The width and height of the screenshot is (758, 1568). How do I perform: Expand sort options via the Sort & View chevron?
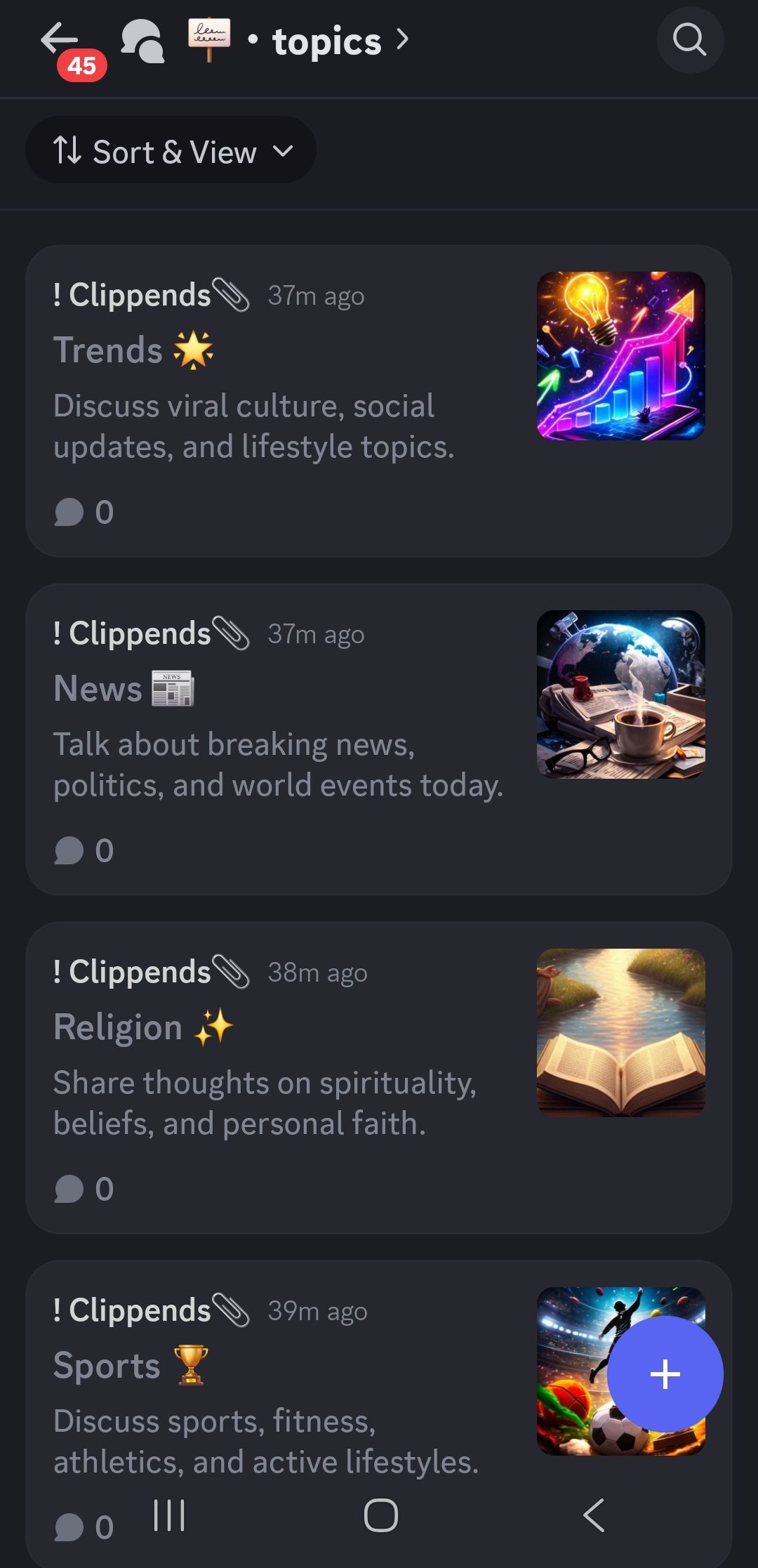click(284, 150)
